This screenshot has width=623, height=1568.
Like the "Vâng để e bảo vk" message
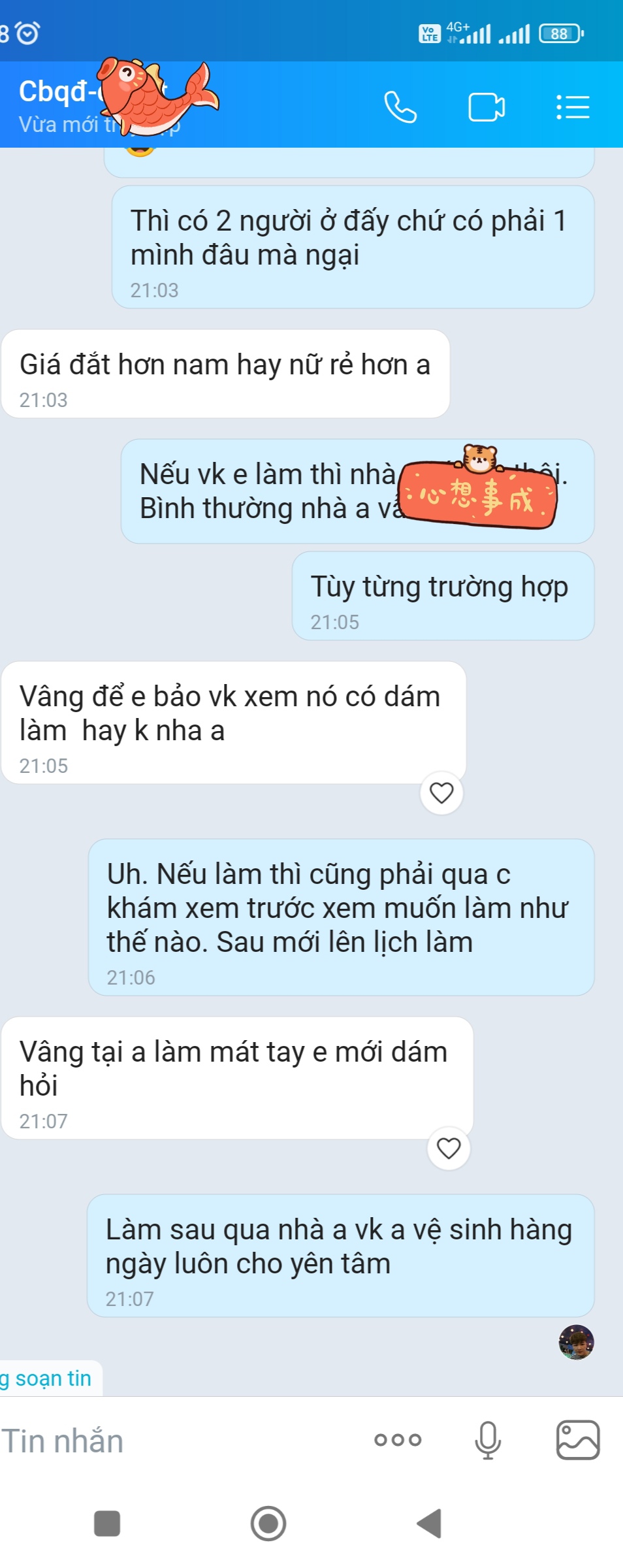[x=441, y=792]
